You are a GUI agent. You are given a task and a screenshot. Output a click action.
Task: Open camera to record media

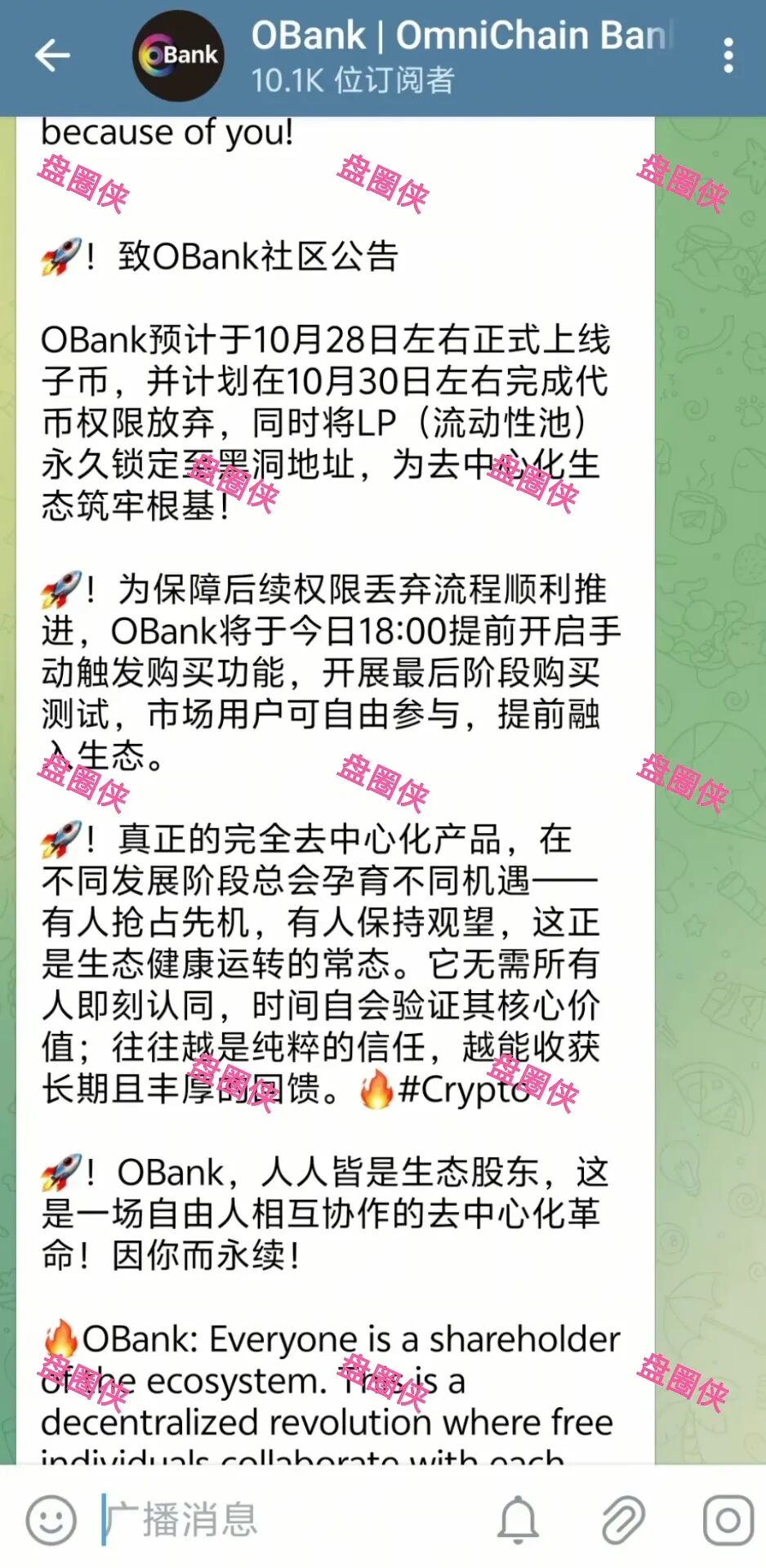(727, 1521)
